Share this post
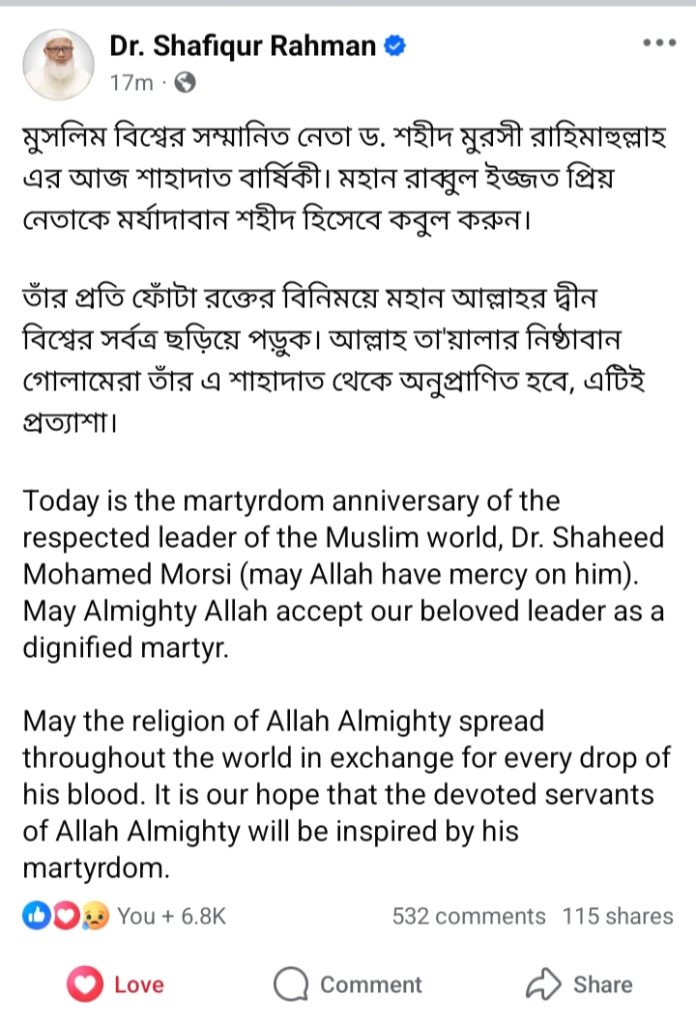This screenshot has width=696, height=1024. tap(581, 984)
